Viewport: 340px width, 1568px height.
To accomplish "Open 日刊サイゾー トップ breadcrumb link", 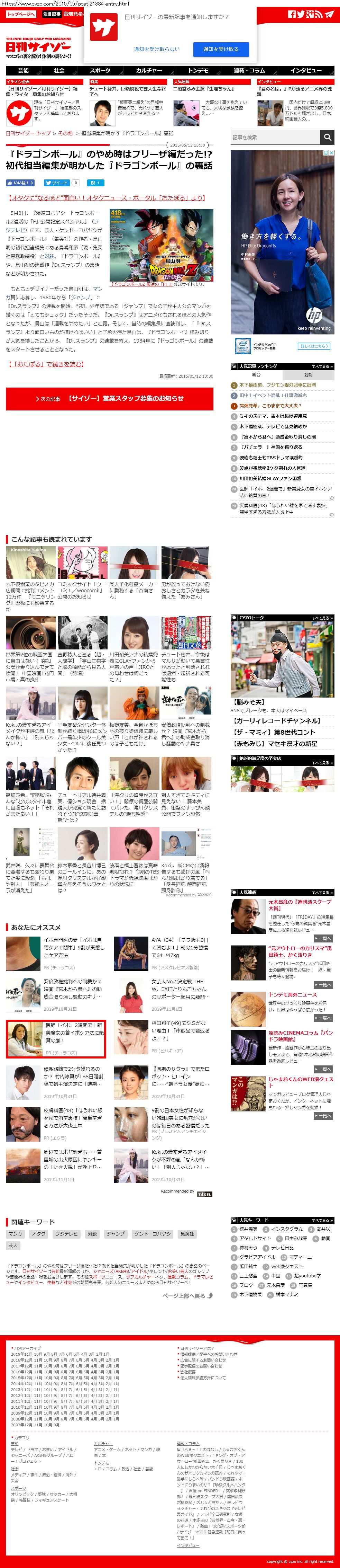I will [x=28, y=133].
